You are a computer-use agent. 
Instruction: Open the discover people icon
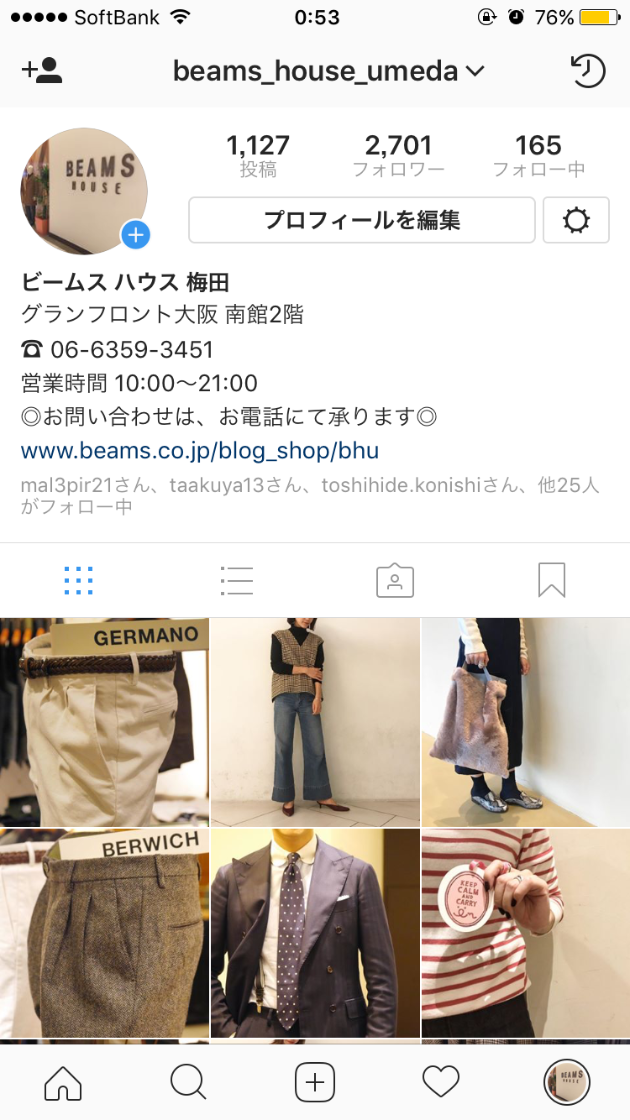tap(42, 71)
